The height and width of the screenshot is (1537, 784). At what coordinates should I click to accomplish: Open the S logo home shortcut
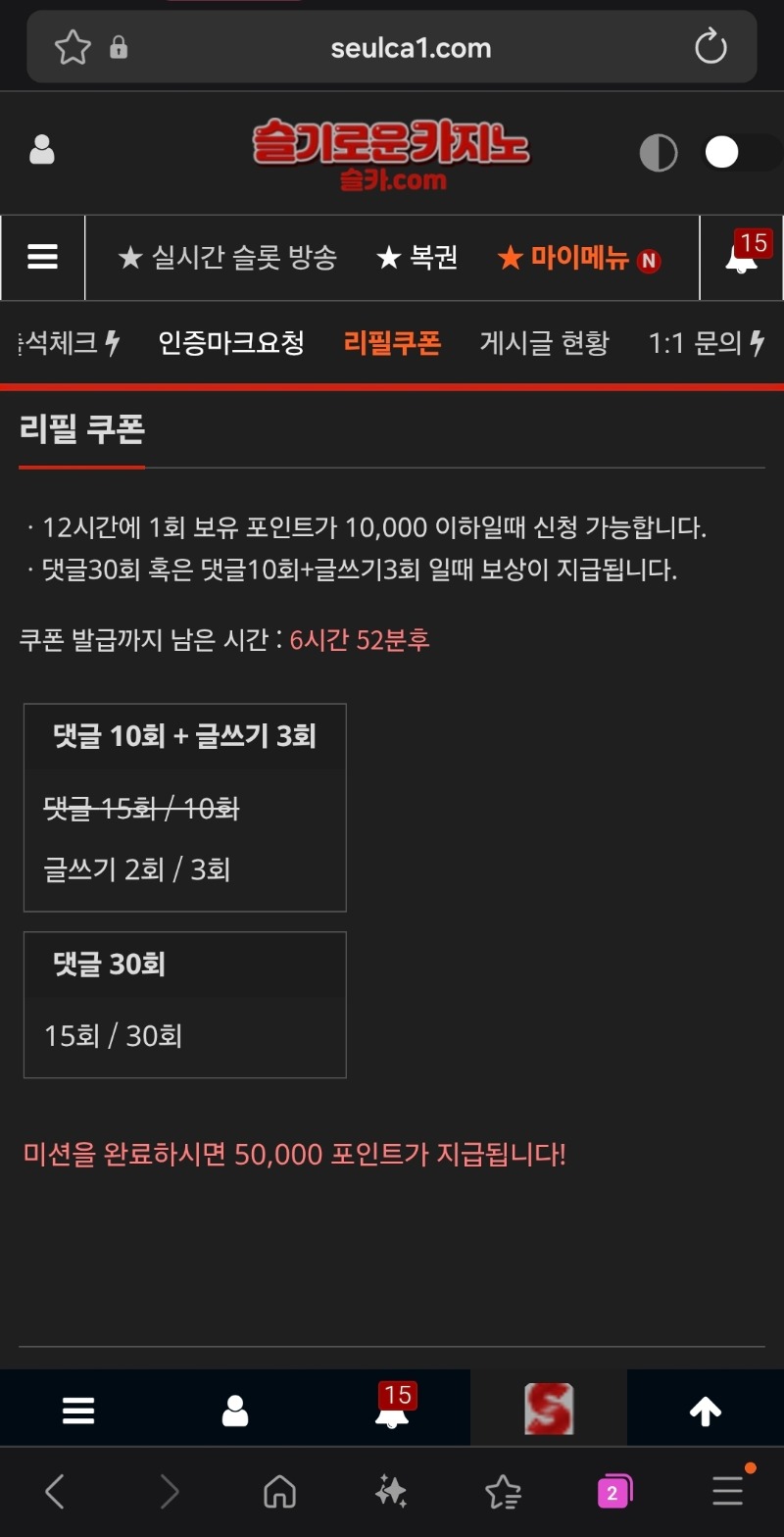coord(549,1410)
